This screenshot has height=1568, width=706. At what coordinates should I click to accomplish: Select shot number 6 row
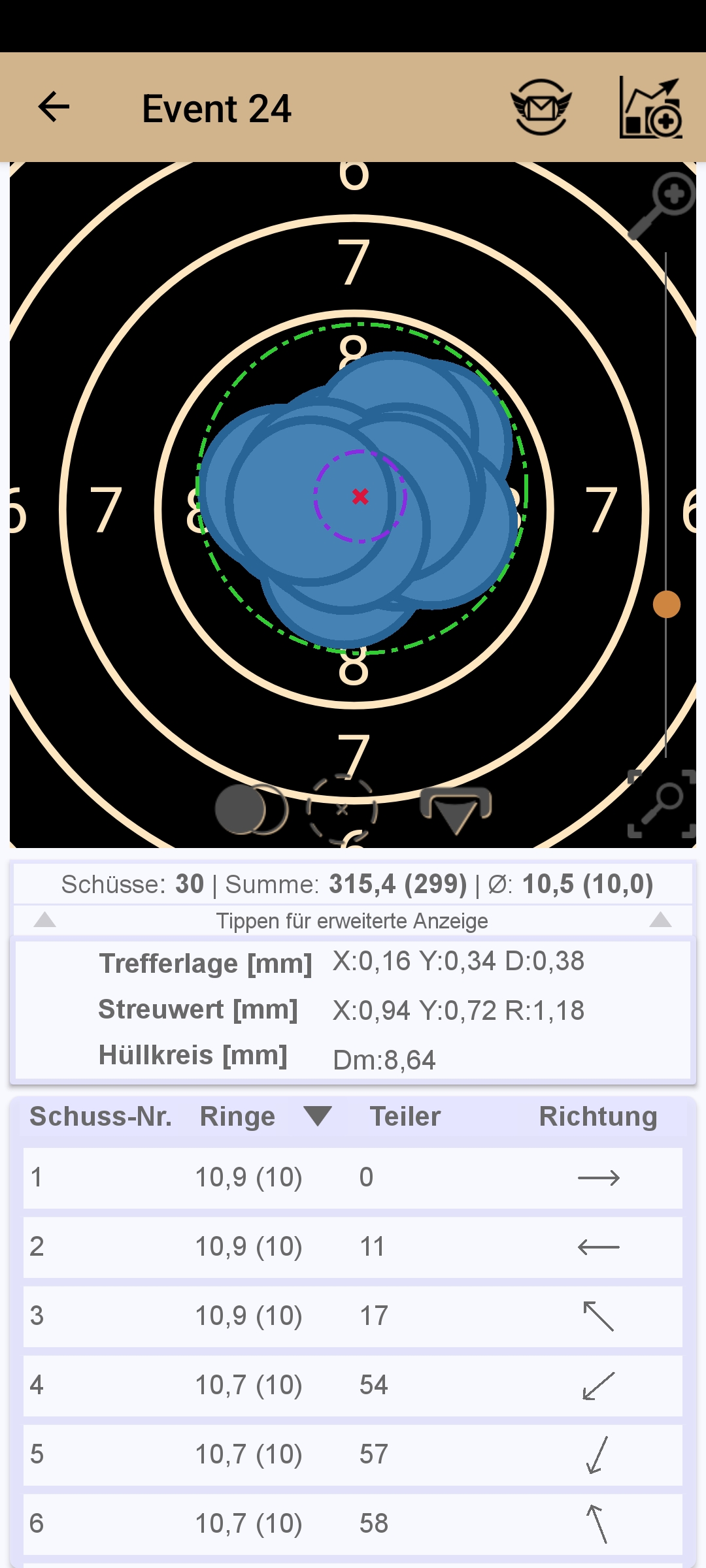(x=352, y=1524)
